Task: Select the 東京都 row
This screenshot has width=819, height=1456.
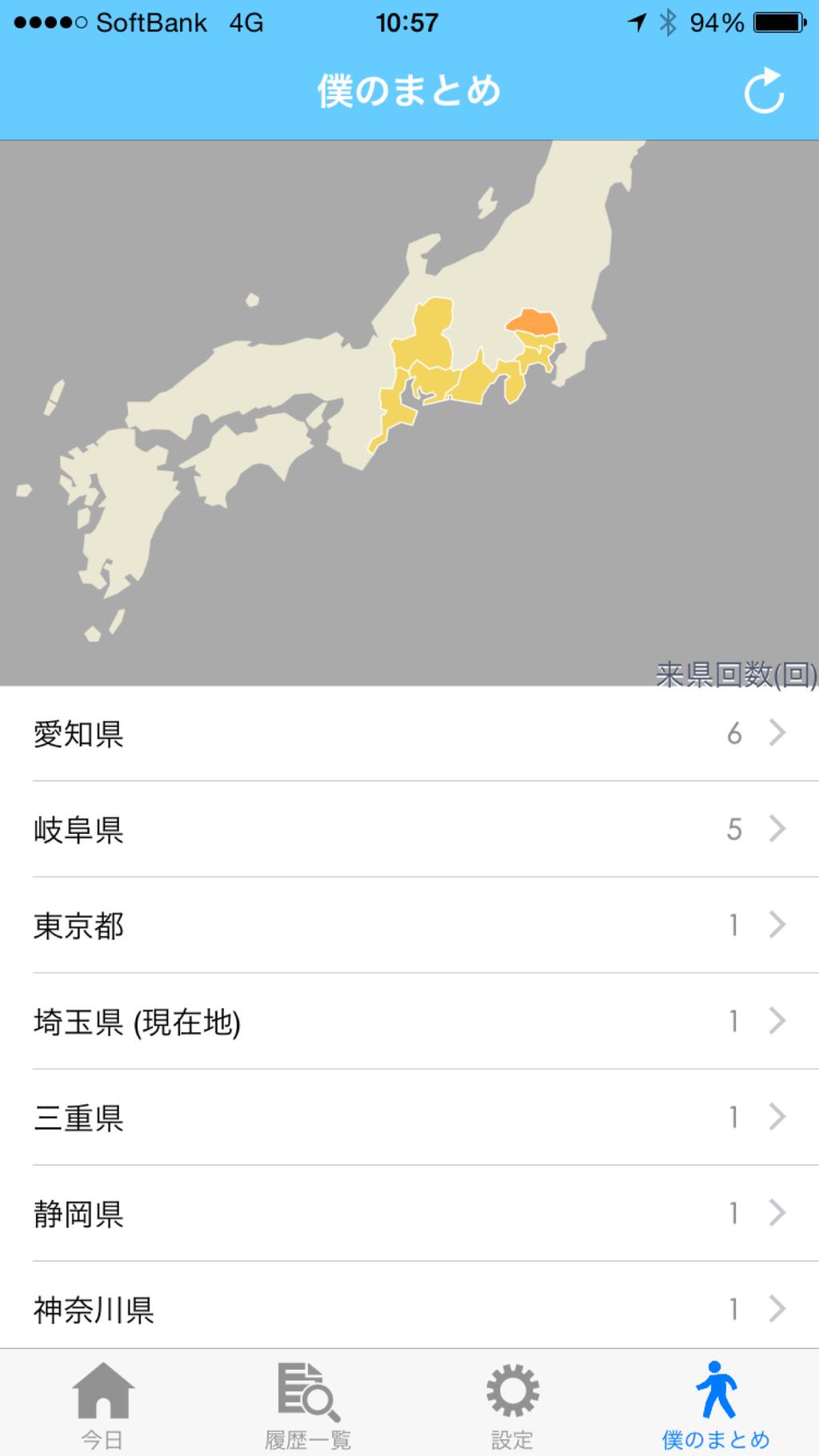Action: pyautogui.click(x=409, y=925)
